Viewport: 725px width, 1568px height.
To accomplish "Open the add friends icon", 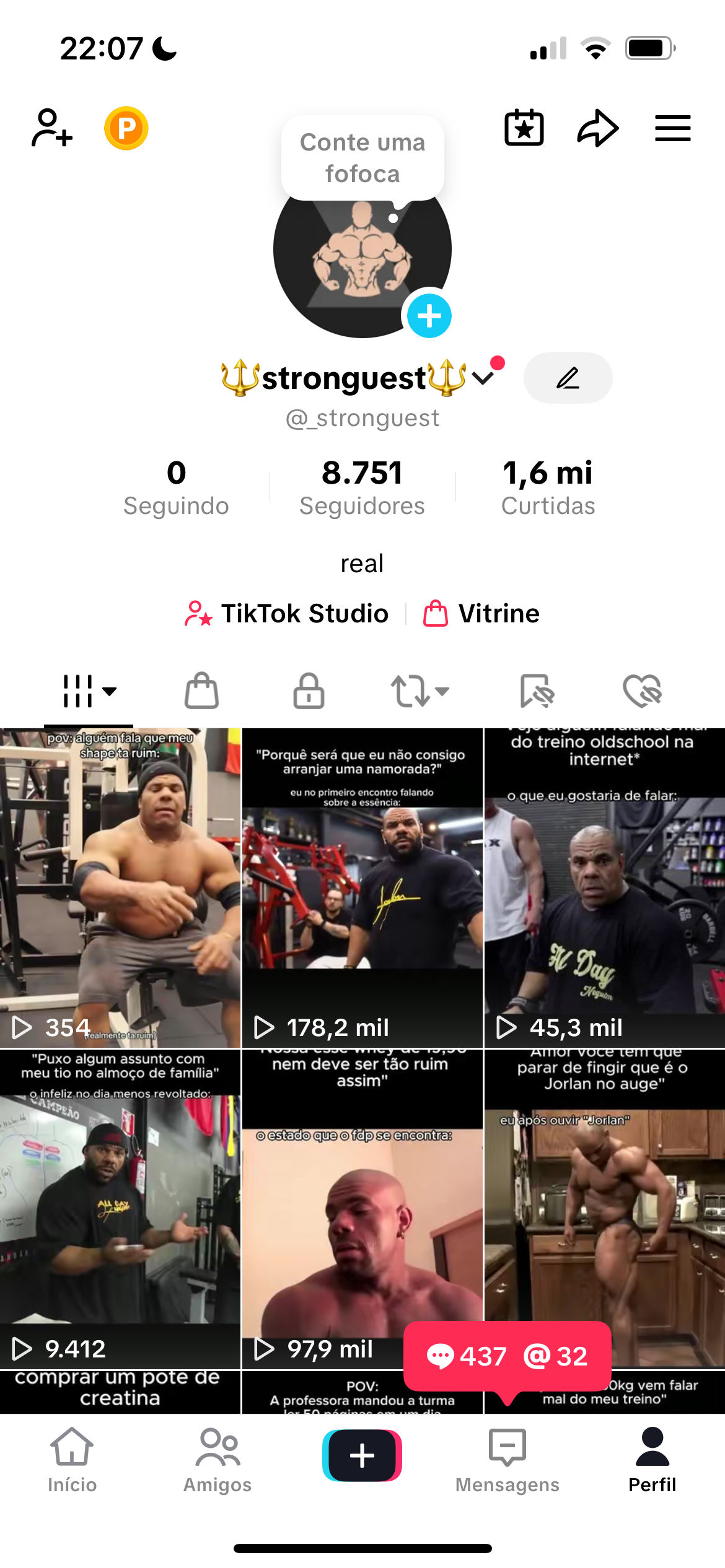I will pyautogui.click(x=52, y=128).
